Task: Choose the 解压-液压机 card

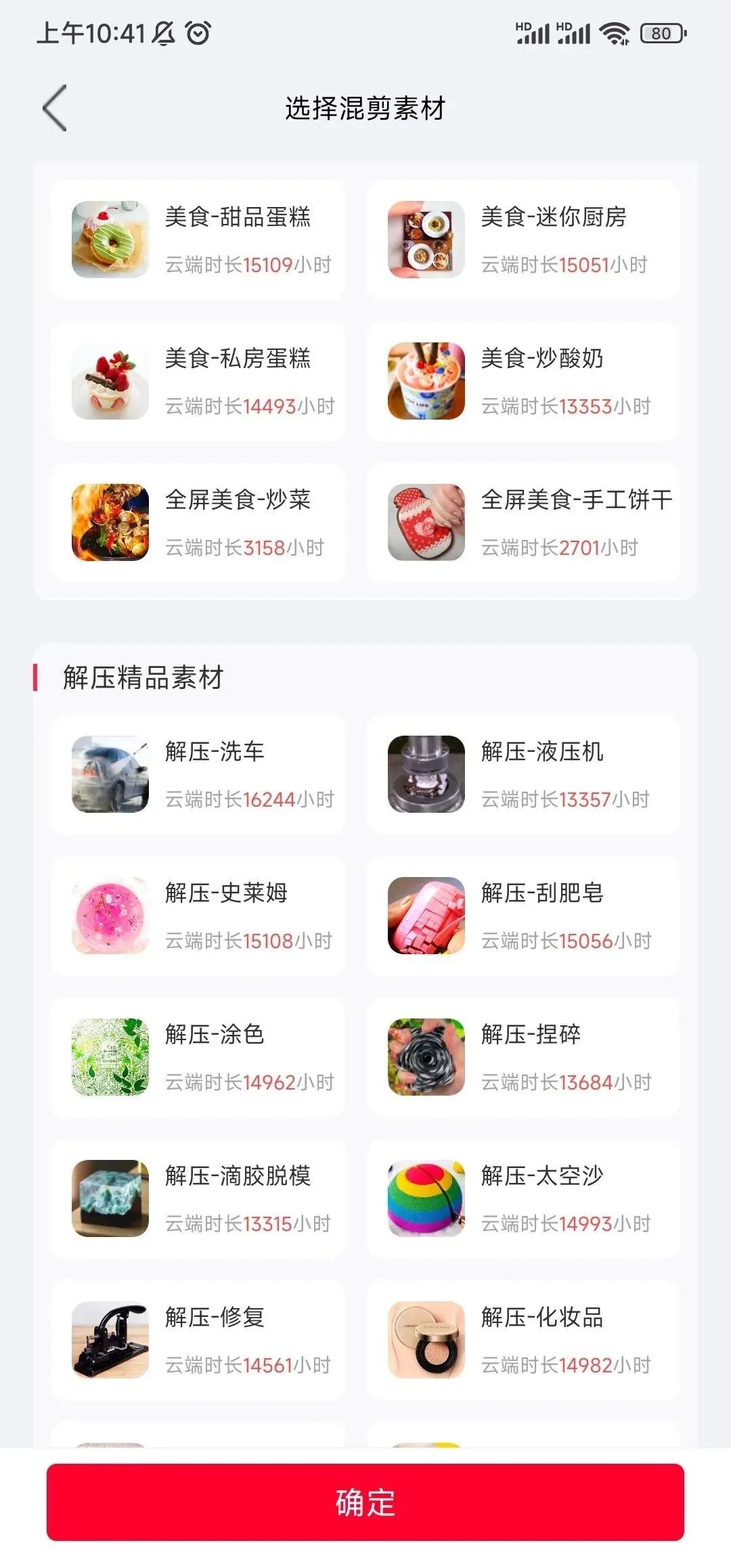Action: (523, 774)
